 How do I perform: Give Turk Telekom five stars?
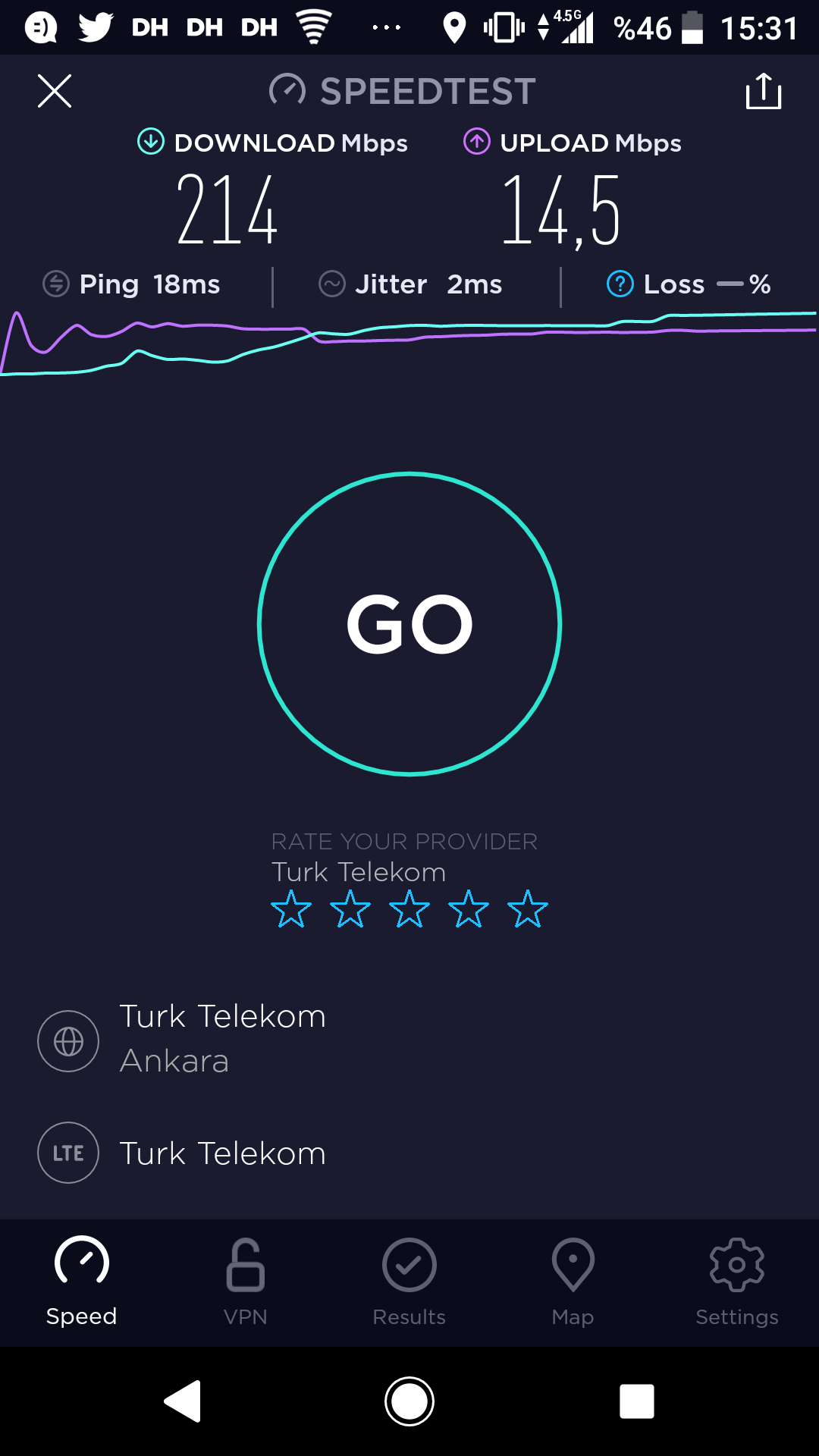tap(528, 909)
